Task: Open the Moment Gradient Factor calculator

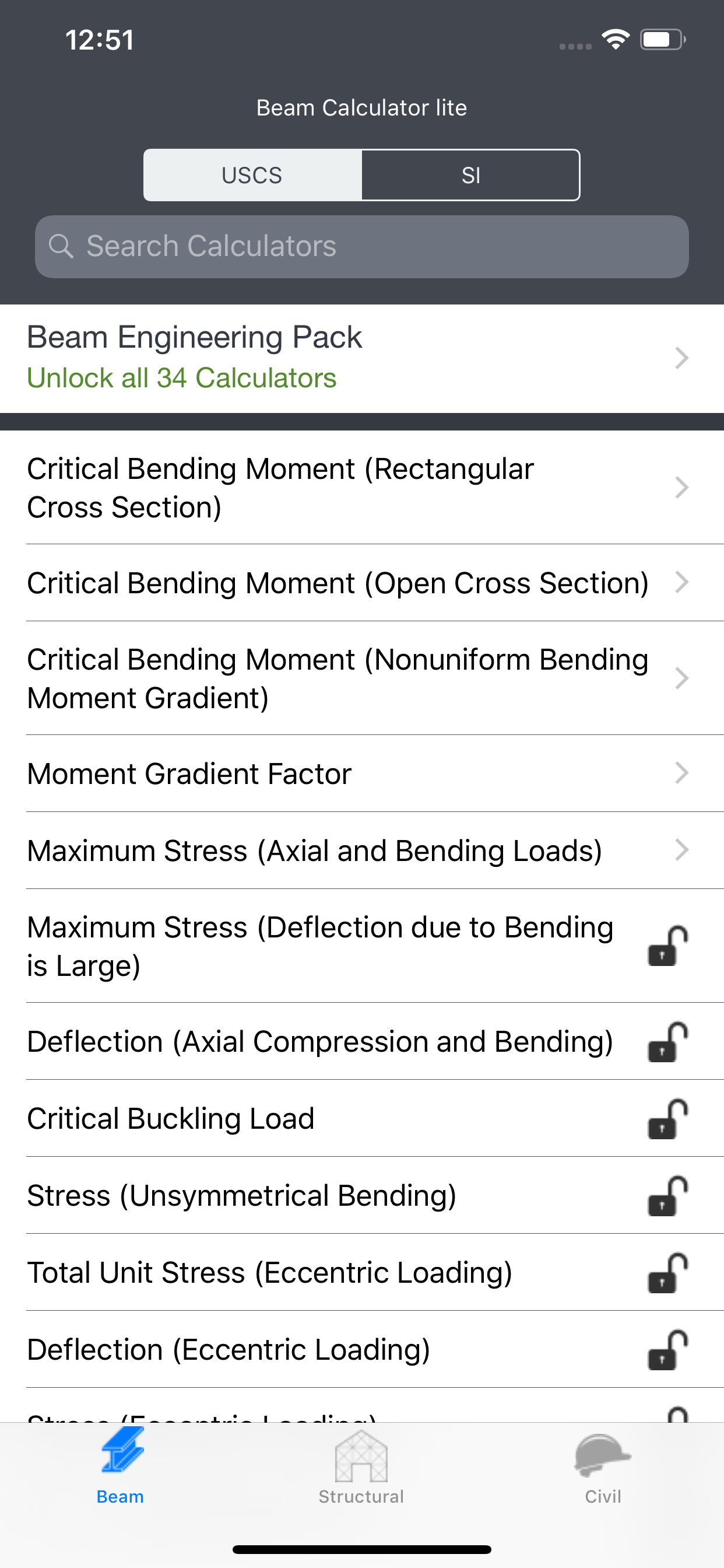Action: tap(362, 773)
